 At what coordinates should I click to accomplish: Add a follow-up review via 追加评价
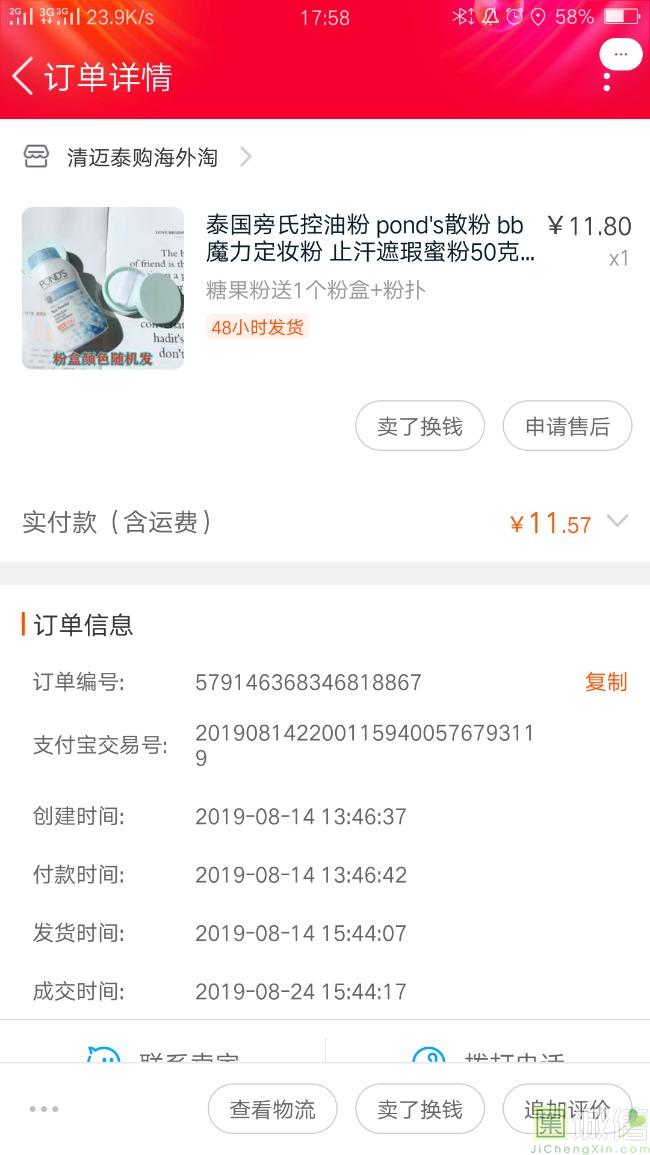pos(567,1109)
